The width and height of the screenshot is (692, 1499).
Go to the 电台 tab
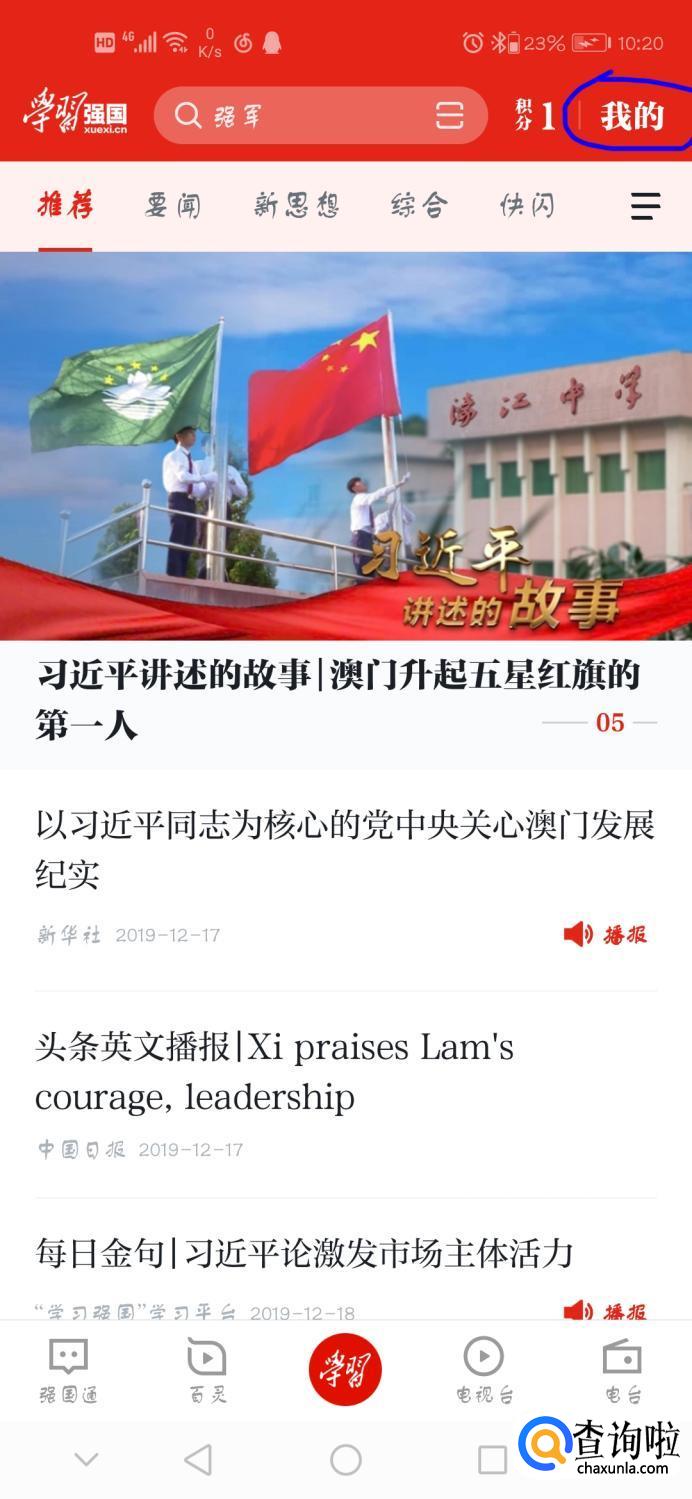622,1370
